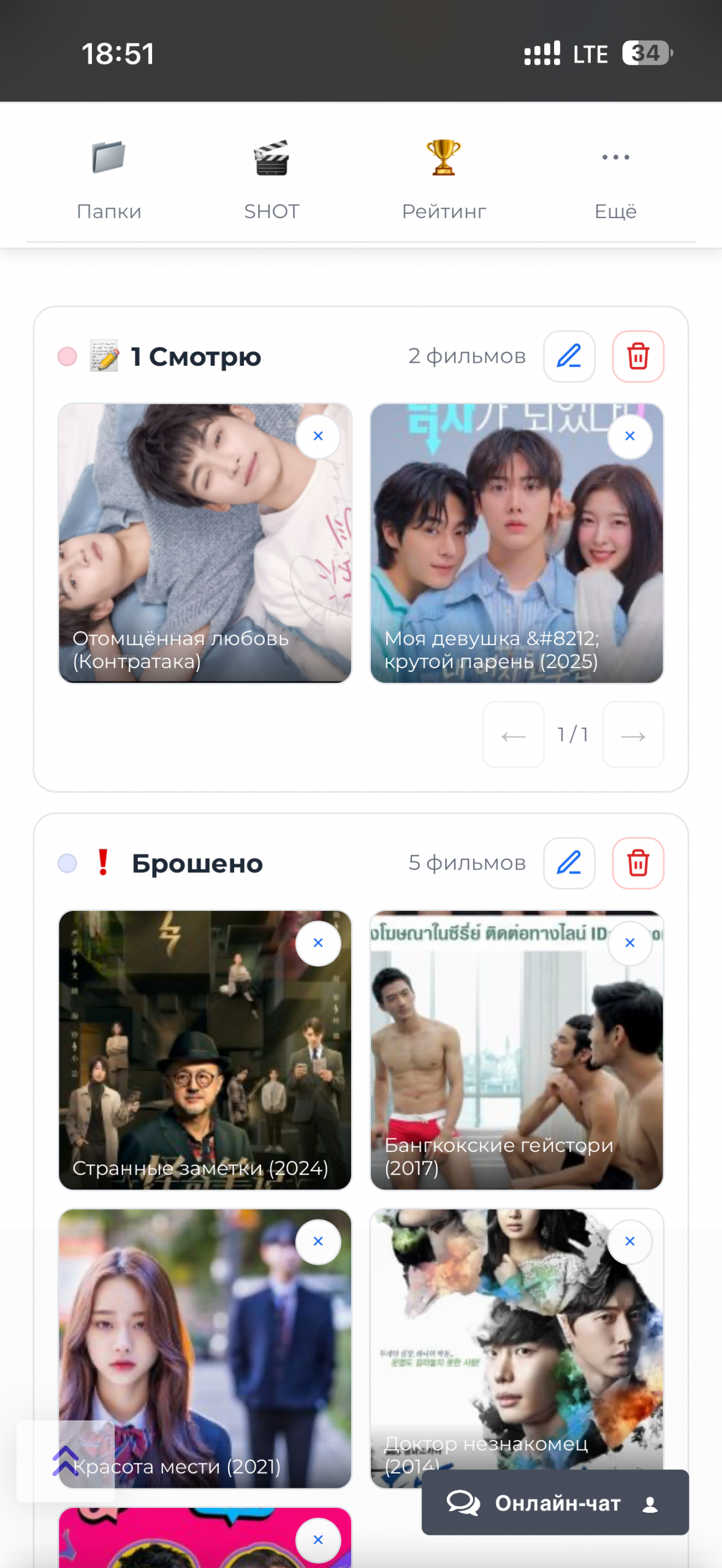Open the Папки section
Screen dimensions: 722x1568
point(109,179)
